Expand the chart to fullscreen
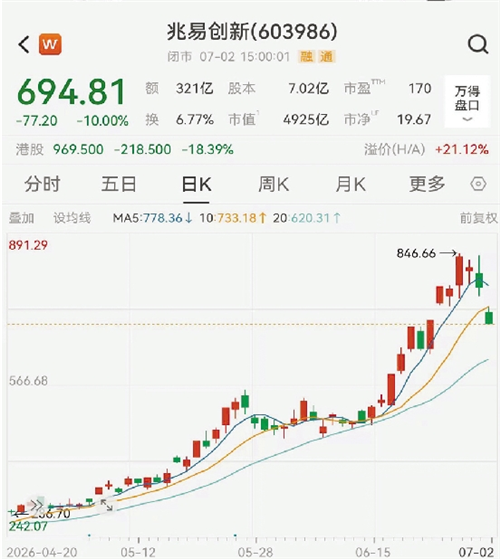 tap(107, 505)
